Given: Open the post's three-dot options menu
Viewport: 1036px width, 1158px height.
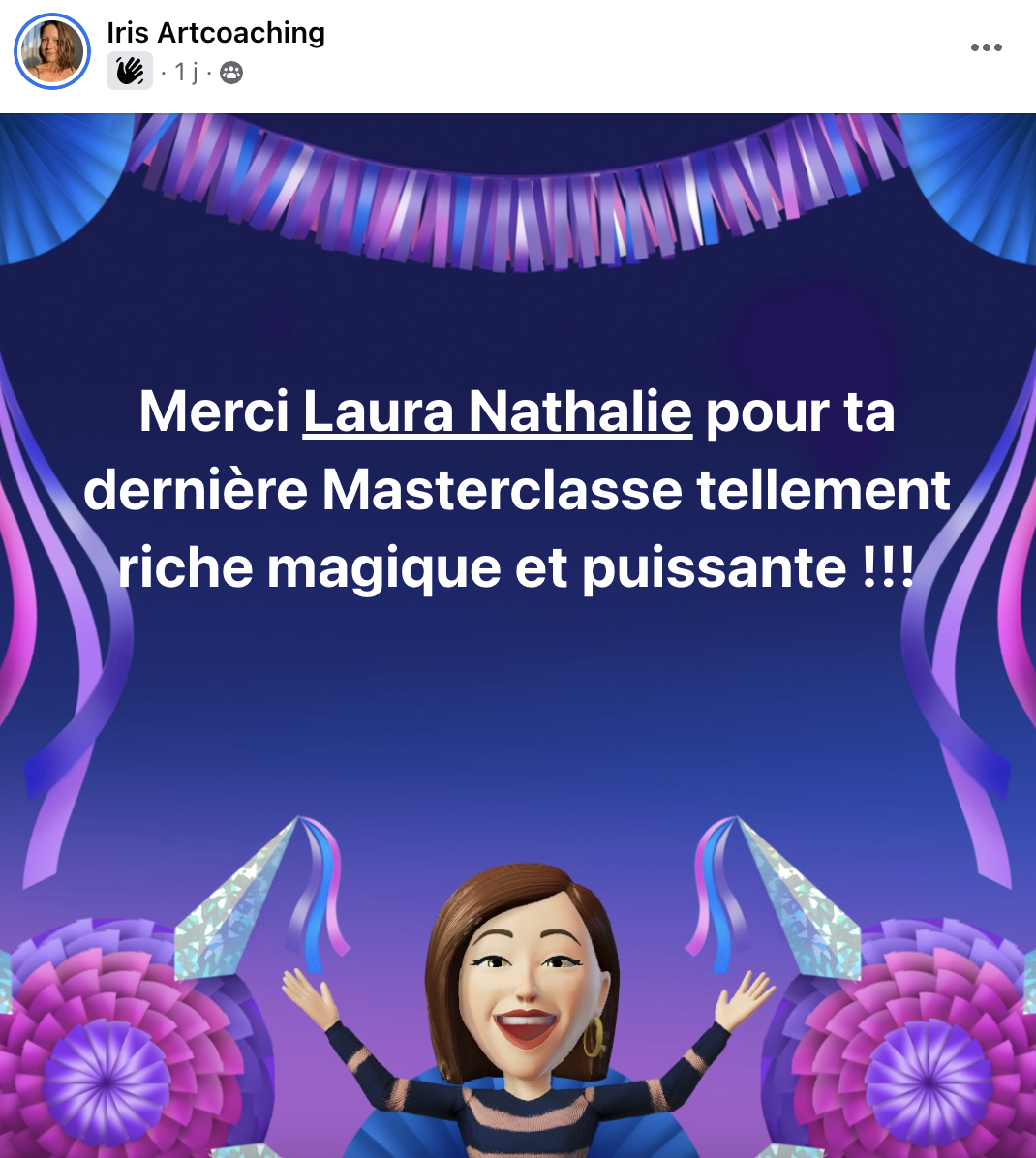Looking at the screenshot, I should click(986, 47).
